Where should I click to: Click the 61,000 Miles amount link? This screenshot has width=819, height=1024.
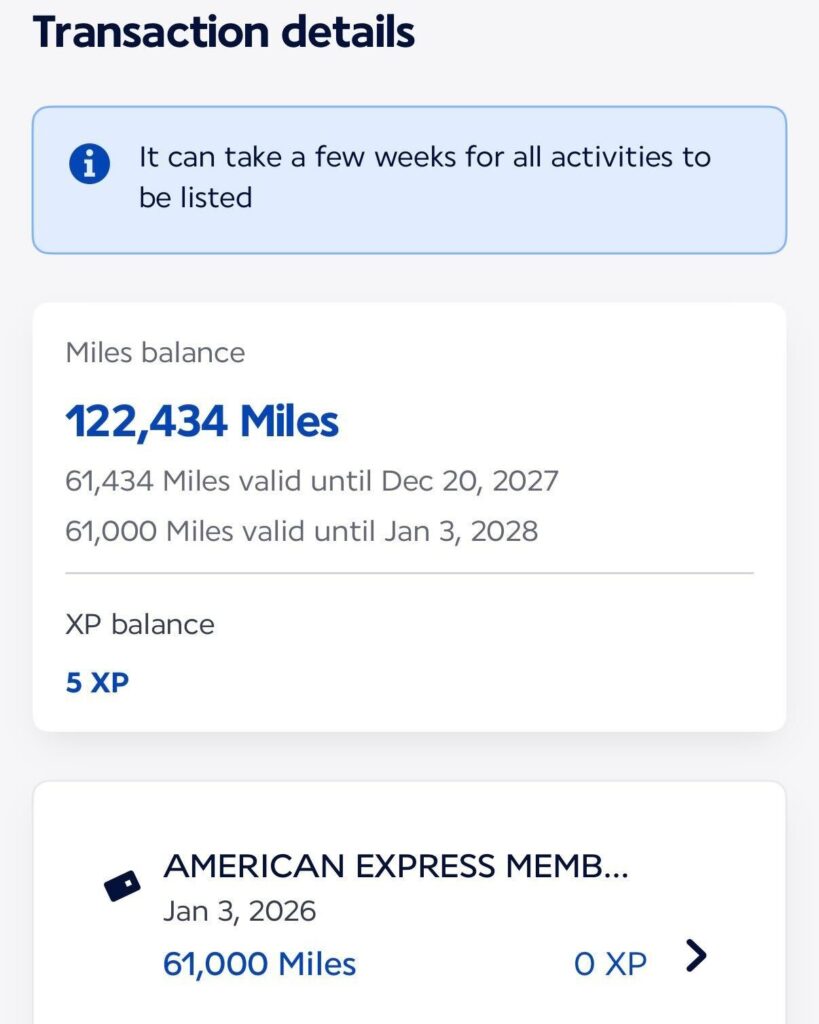[x=259, y=963]
